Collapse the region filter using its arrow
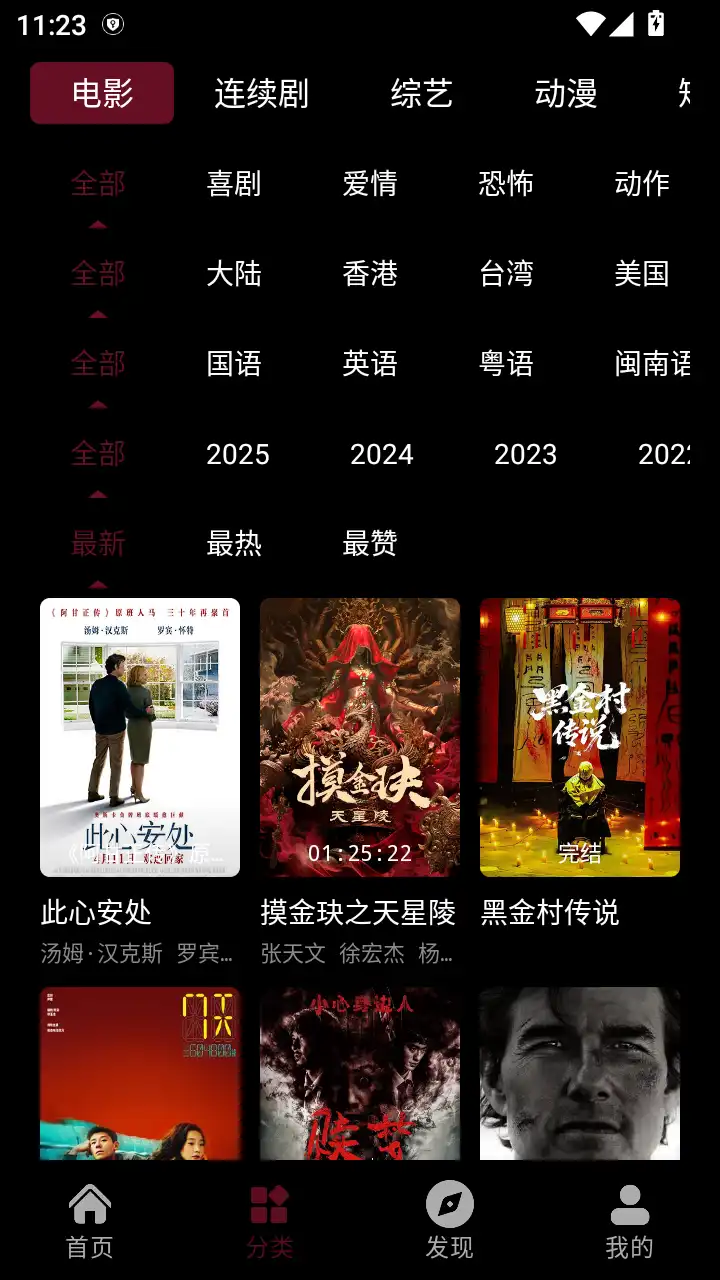 (97, 313)
